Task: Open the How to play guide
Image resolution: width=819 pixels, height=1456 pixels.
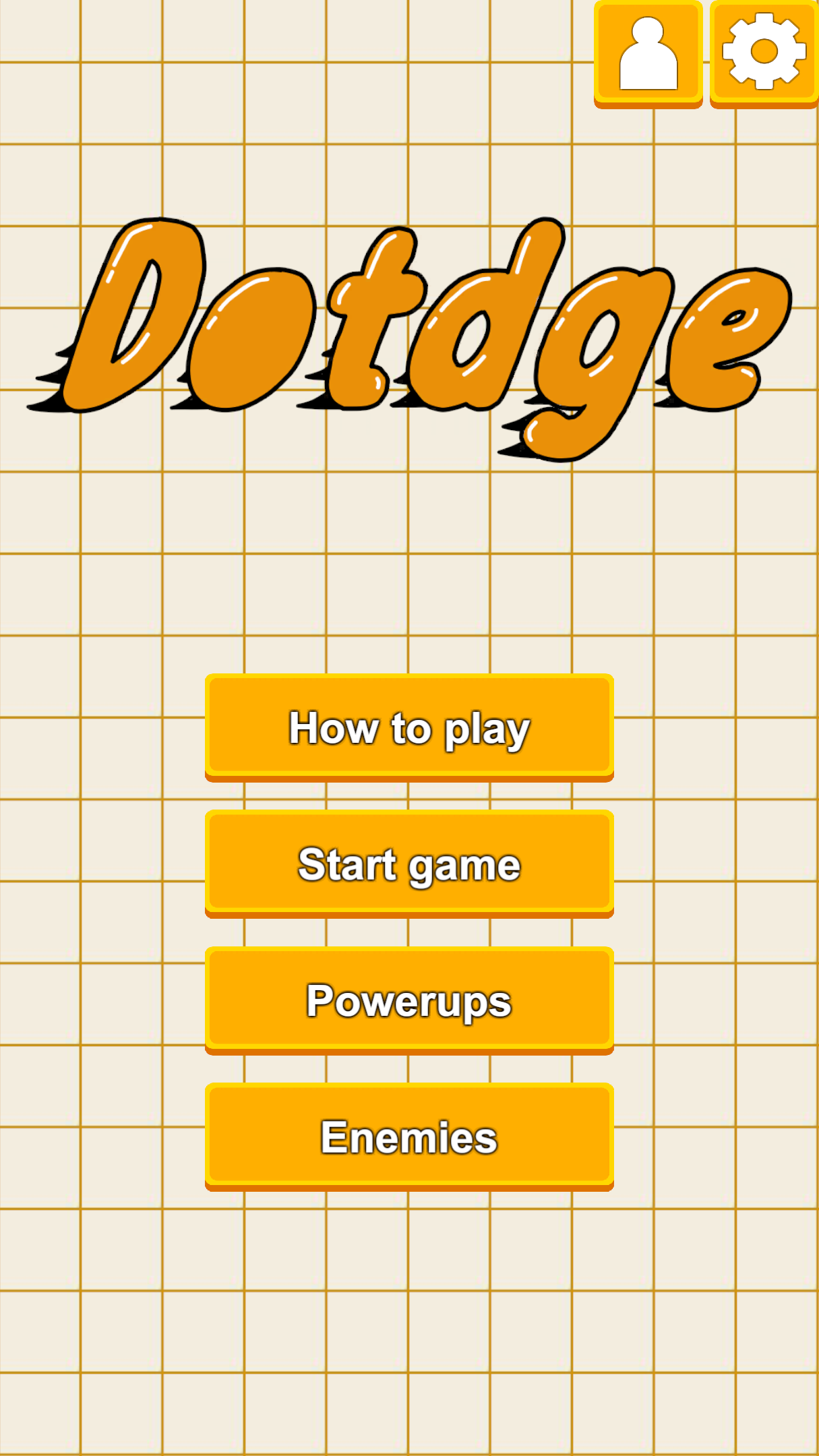Action: (x=409, y=727)
